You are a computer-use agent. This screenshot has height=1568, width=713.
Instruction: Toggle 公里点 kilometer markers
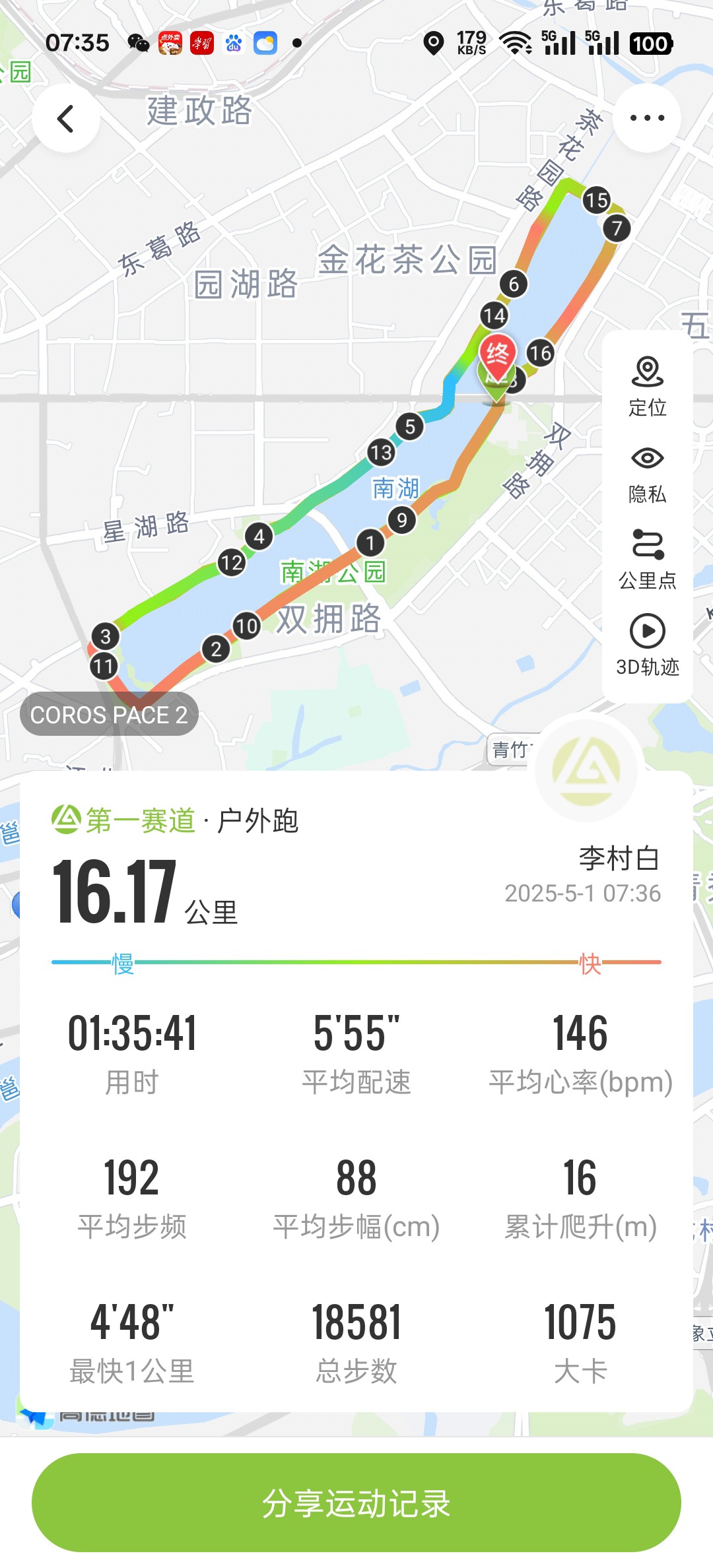click(647, 560)
